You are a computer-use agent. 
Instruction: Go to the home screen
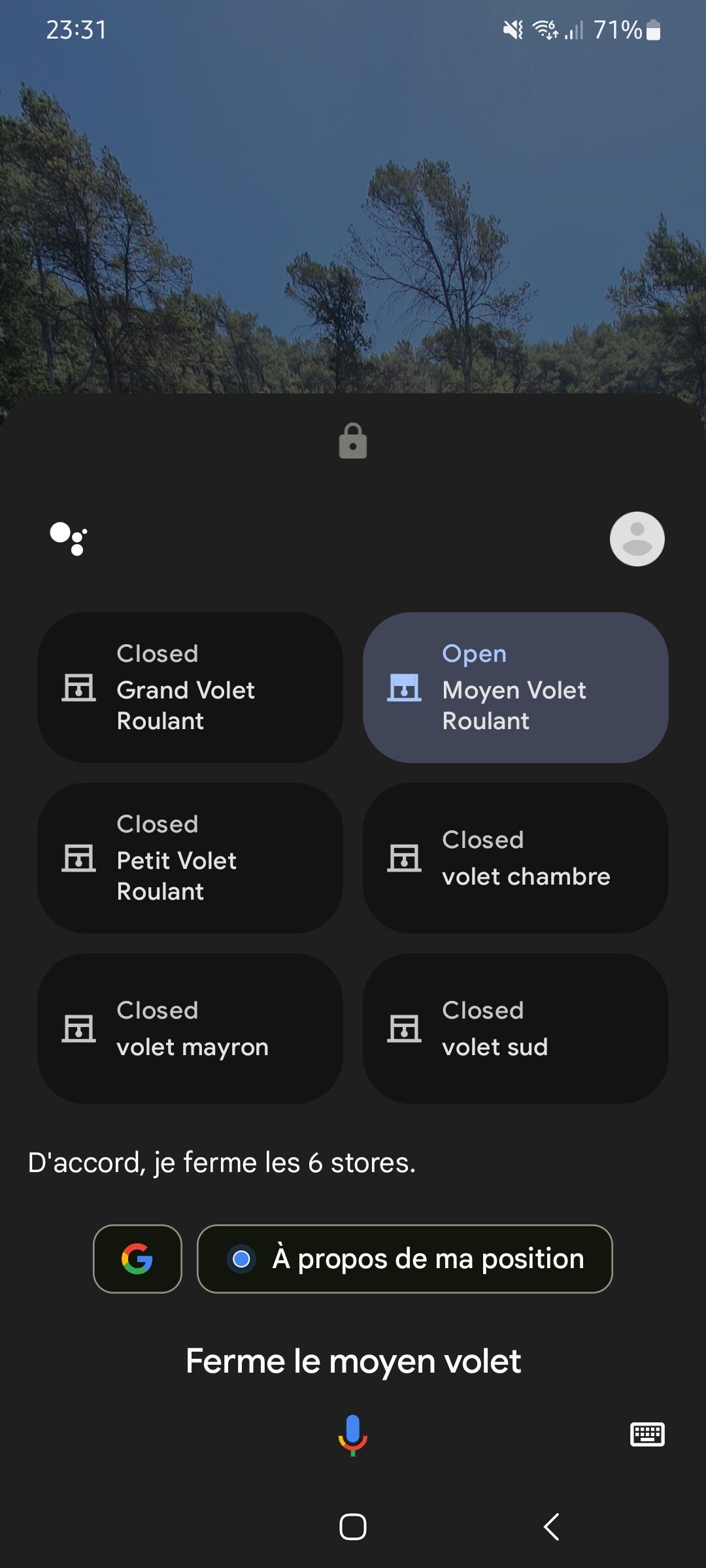point(353,1527)
